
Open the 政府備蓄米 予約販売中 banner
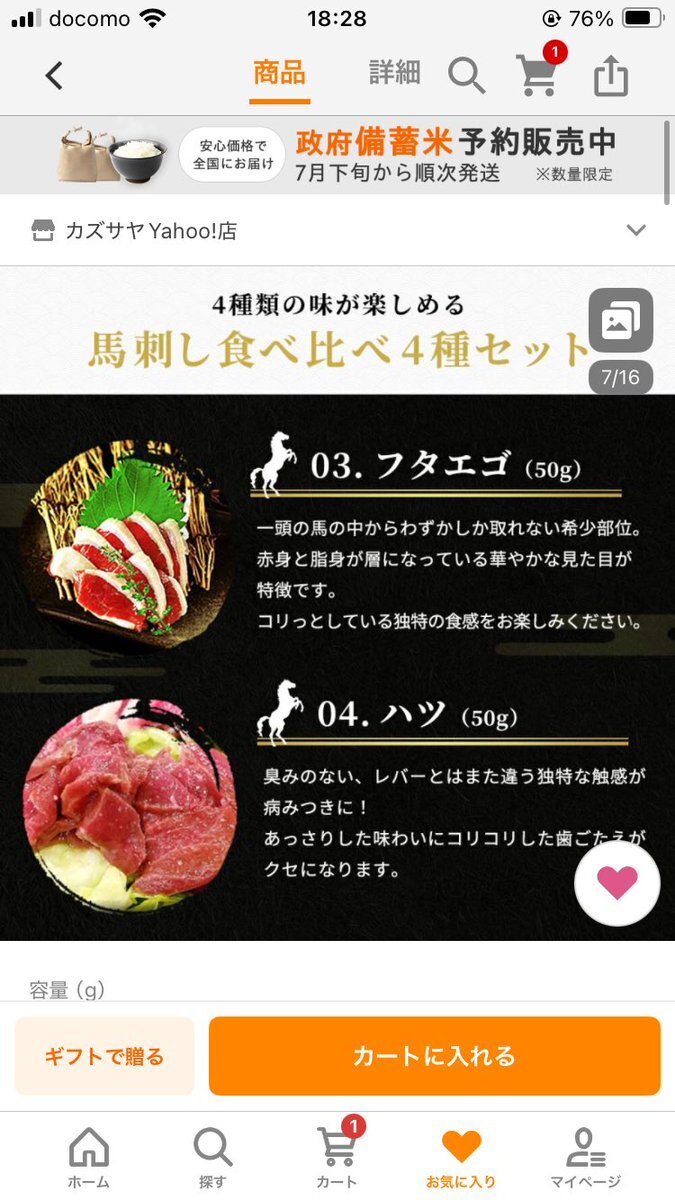[x=337, y=155]
